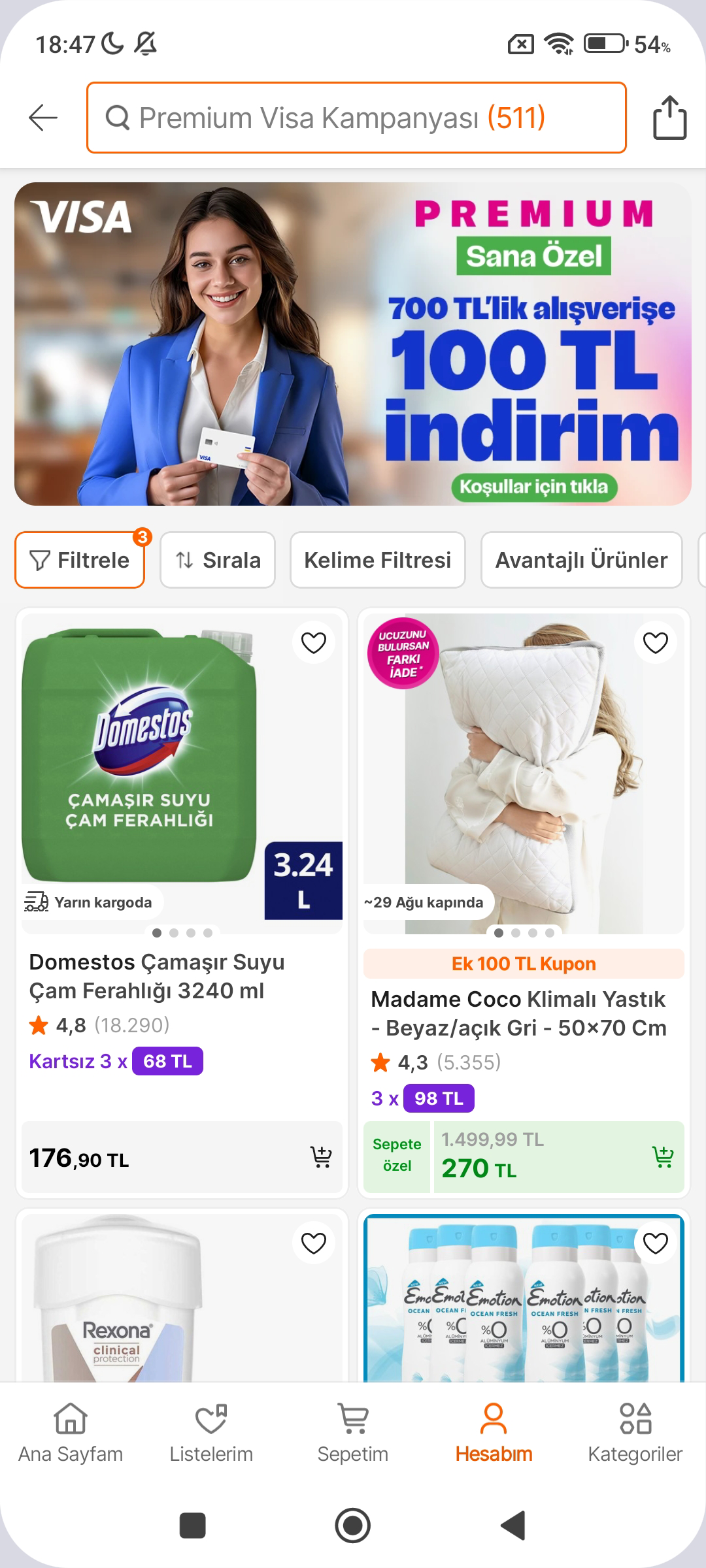
Task: Open the Sırala sorting options
Action: tap(218, 560)
